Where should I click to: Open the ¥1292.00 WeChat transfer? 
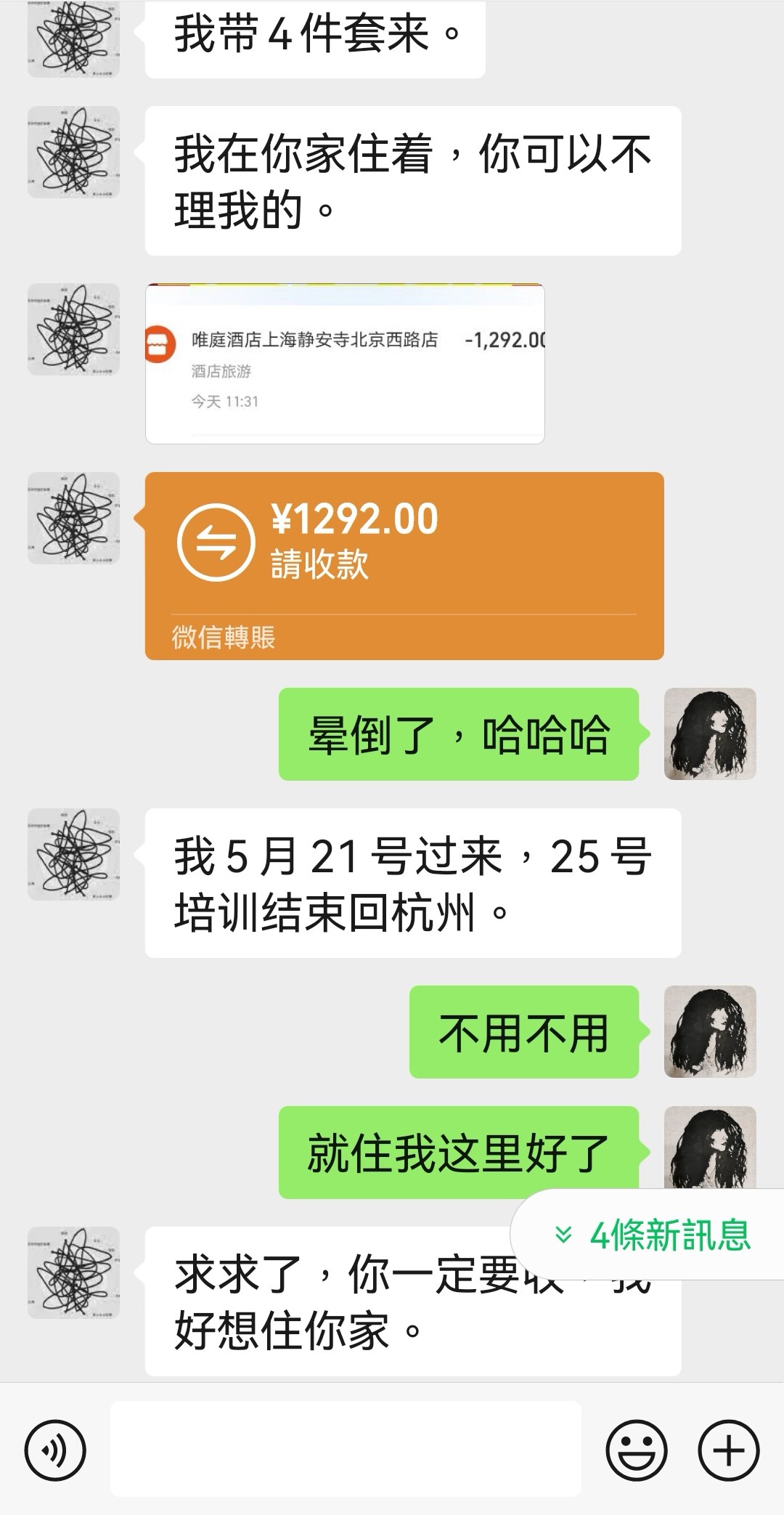[x=404, y=565]
